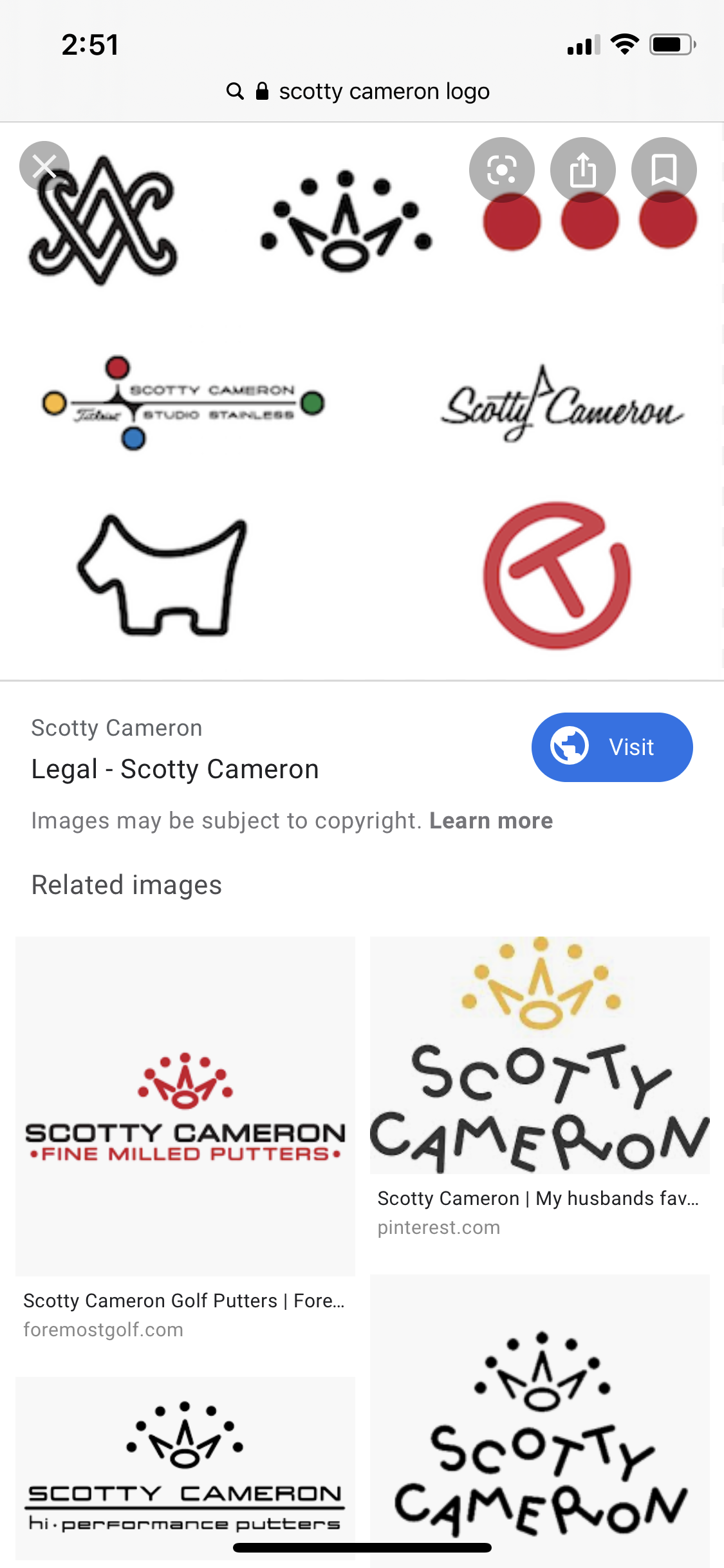Open the Learn more copyright link
Viewport: 724px width, 1568px height.
pos(491,821)
